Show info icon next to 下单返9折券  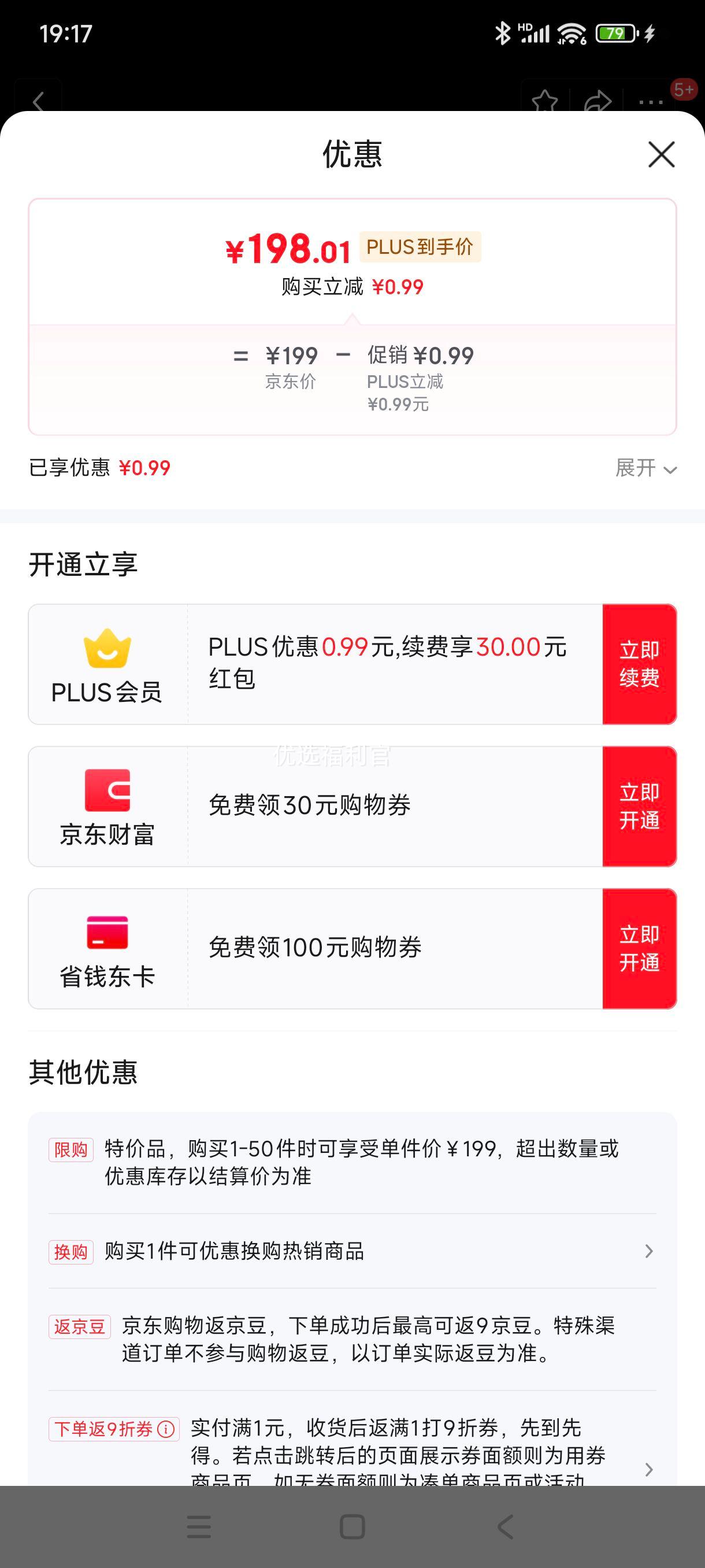165,1429
